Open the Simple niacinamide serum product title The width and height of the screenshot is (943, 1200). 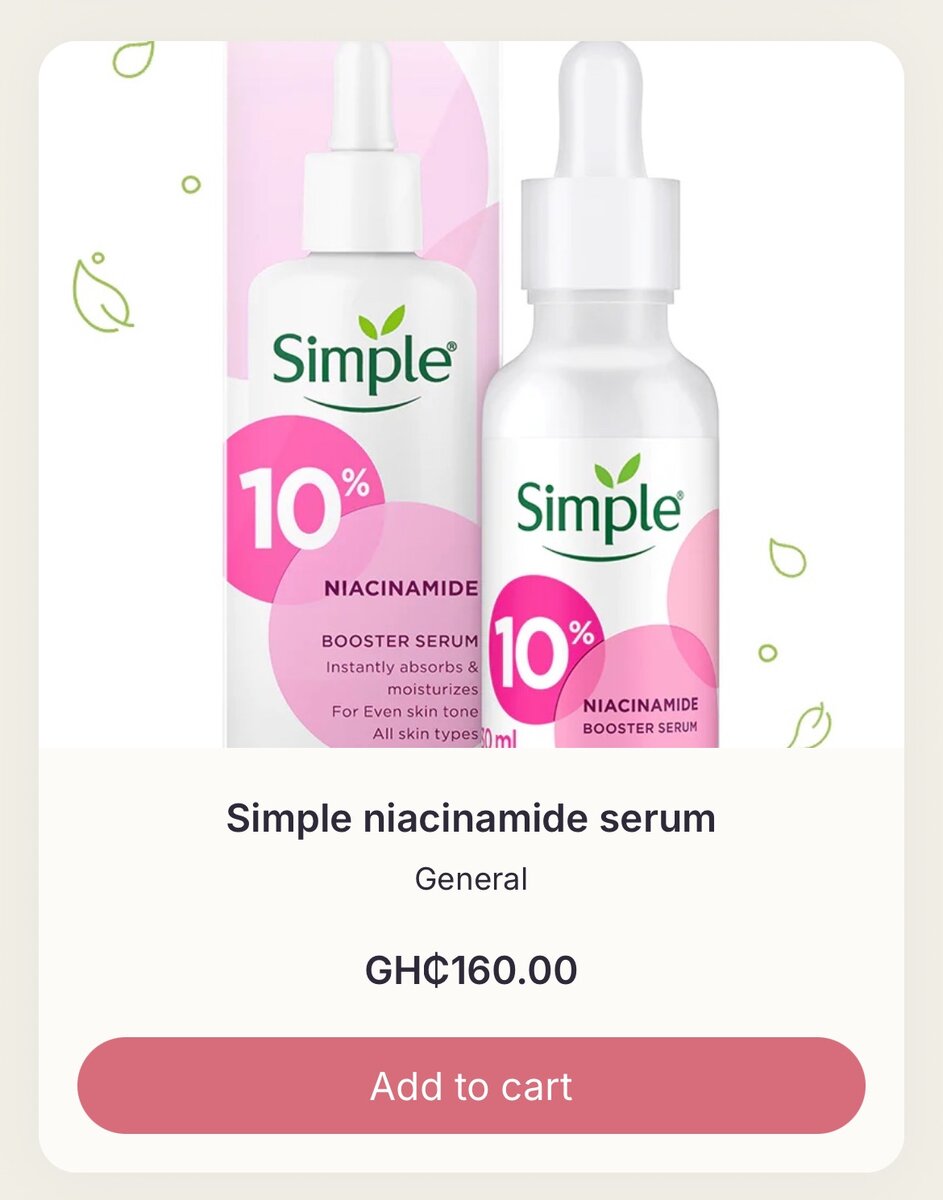click(471, 818)
